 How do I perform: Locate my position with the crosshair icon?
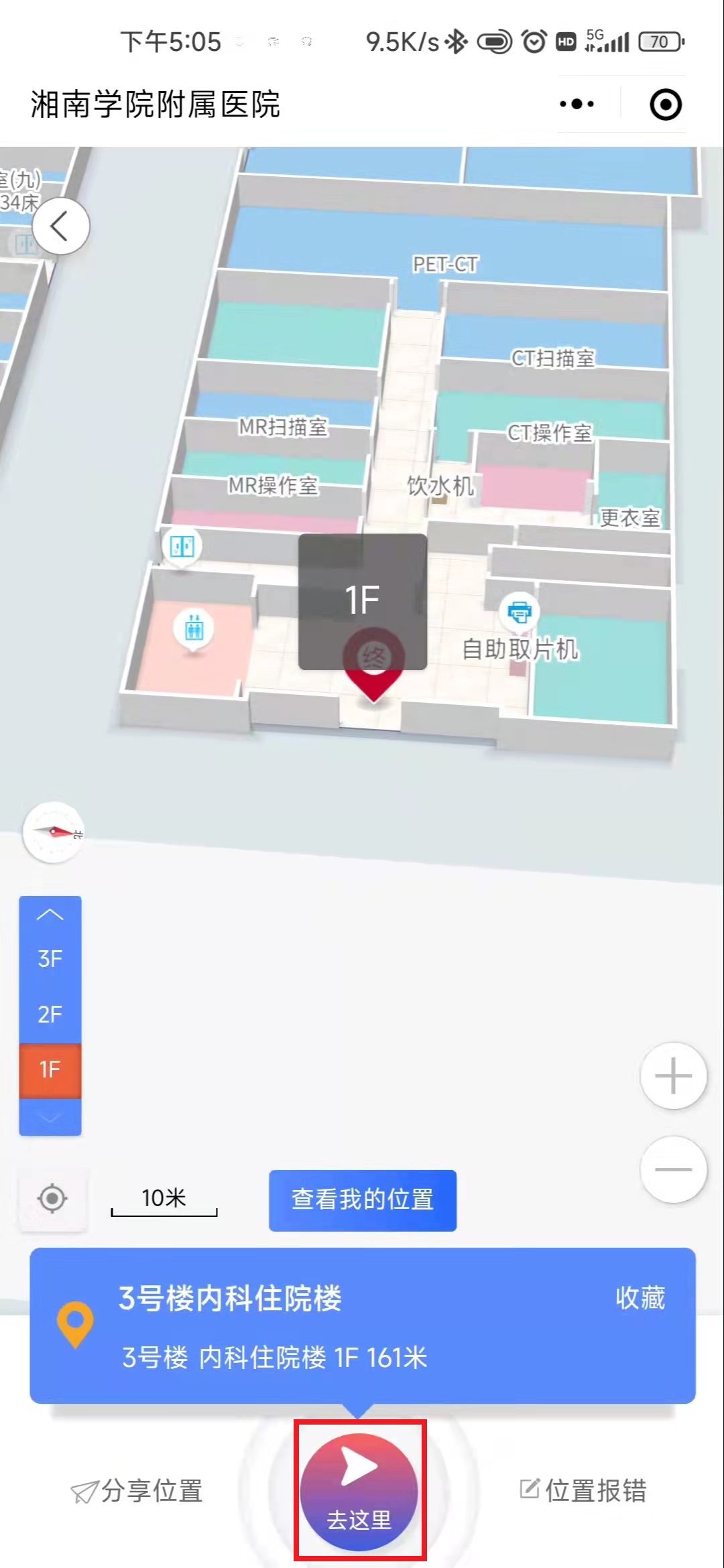[x=52, y=1199]
